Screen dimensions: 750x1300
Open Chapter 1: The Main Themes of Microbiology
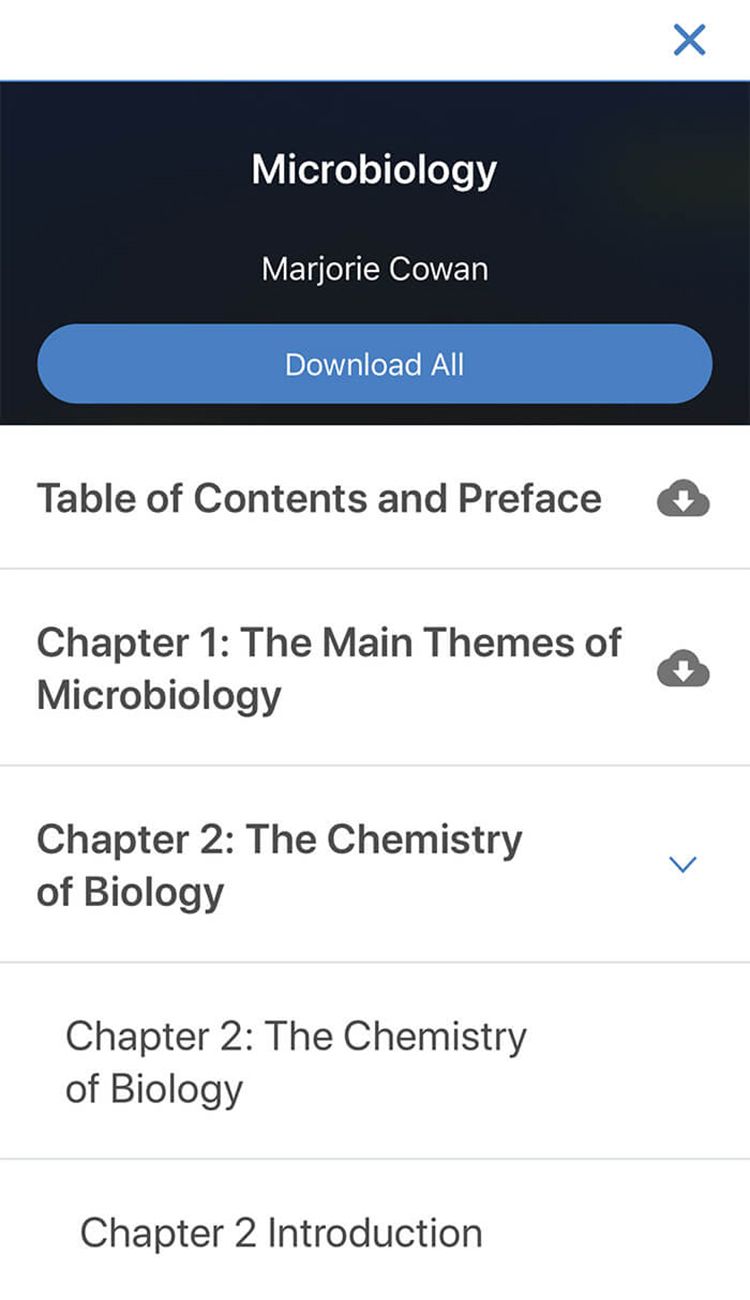pyautogui.click(x=329, y=668)
